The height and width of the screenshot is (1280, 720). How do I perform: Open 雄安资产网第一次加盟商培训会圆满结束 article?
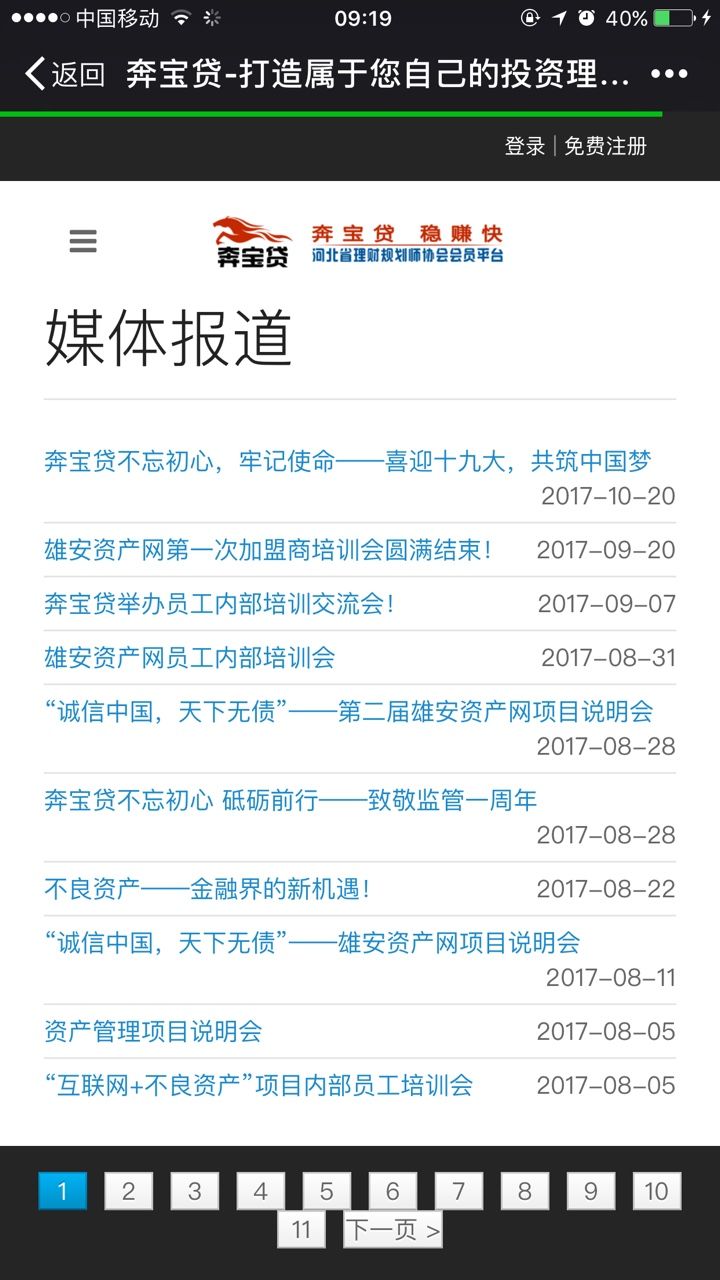[268, 550]
